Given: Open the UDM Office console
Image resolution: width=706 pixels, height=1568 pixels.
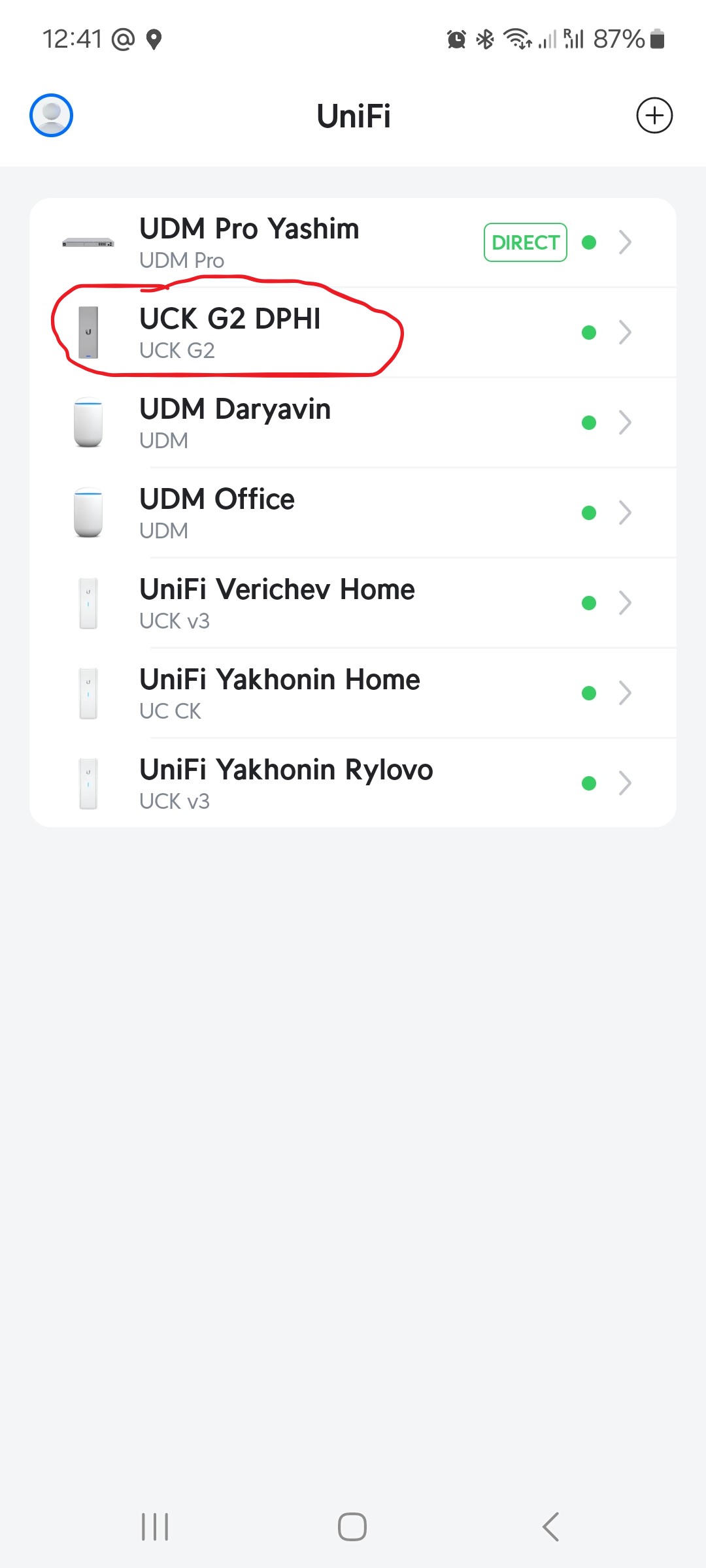Looking at the screenshot, I should tap(353, 513).
